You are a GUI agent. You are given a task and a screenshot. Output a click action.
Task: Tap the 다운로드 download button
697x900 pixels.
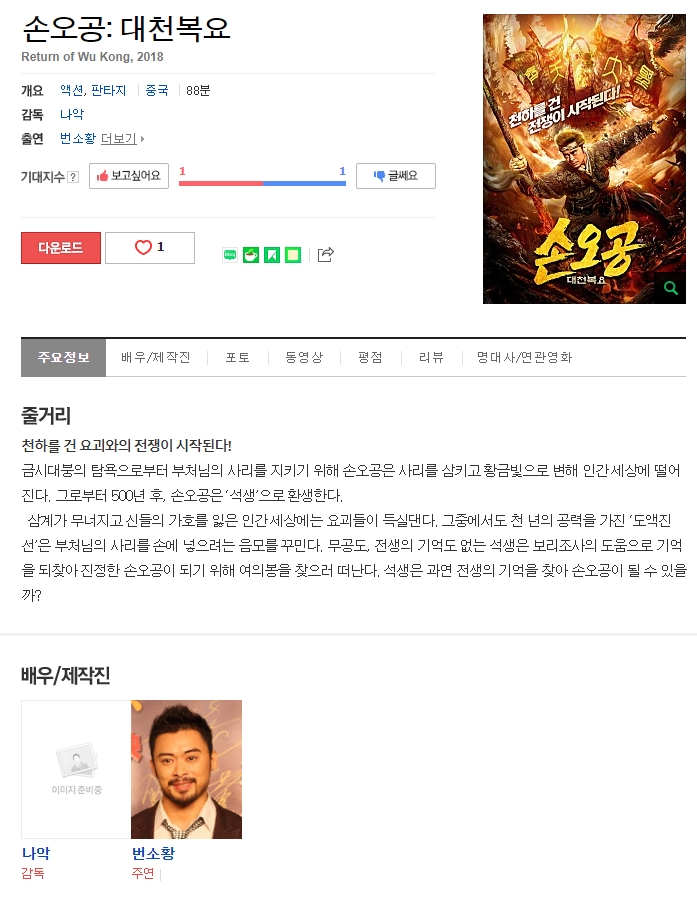(x=61, y=248)
